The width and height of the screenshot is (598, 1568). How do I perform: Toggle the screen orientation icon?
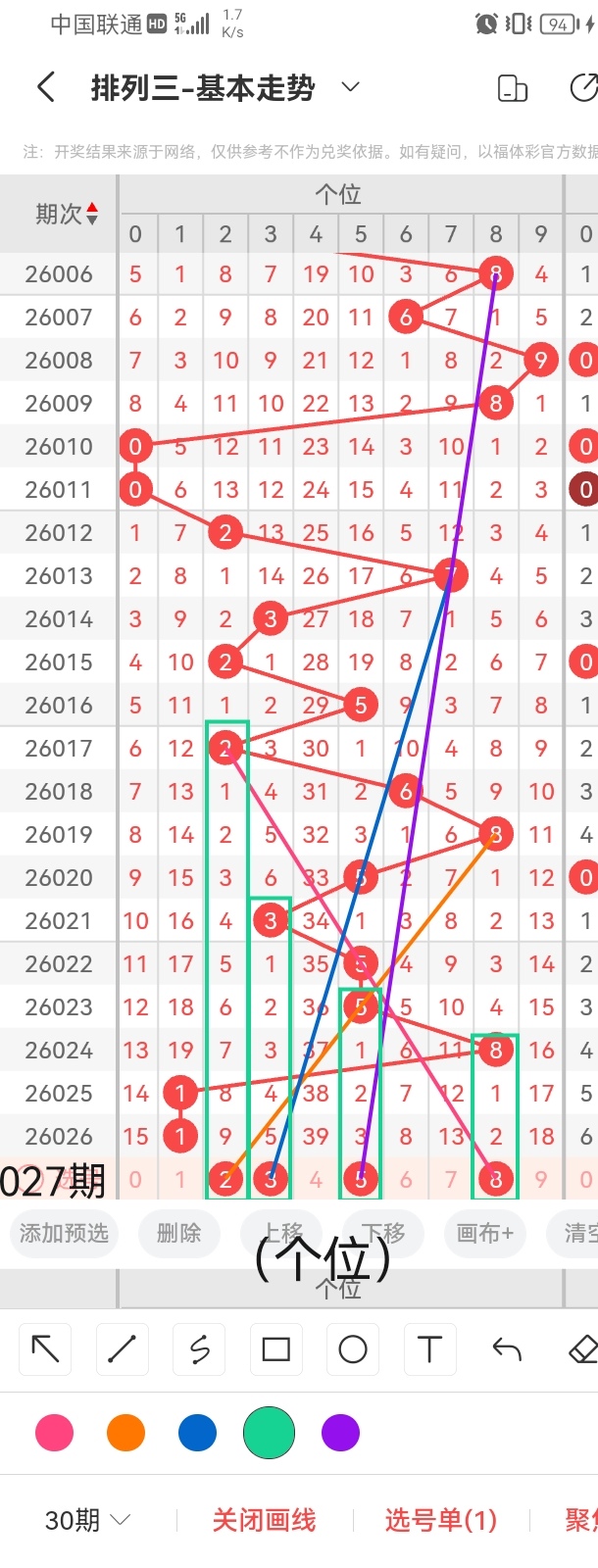[x=512, y=88]
